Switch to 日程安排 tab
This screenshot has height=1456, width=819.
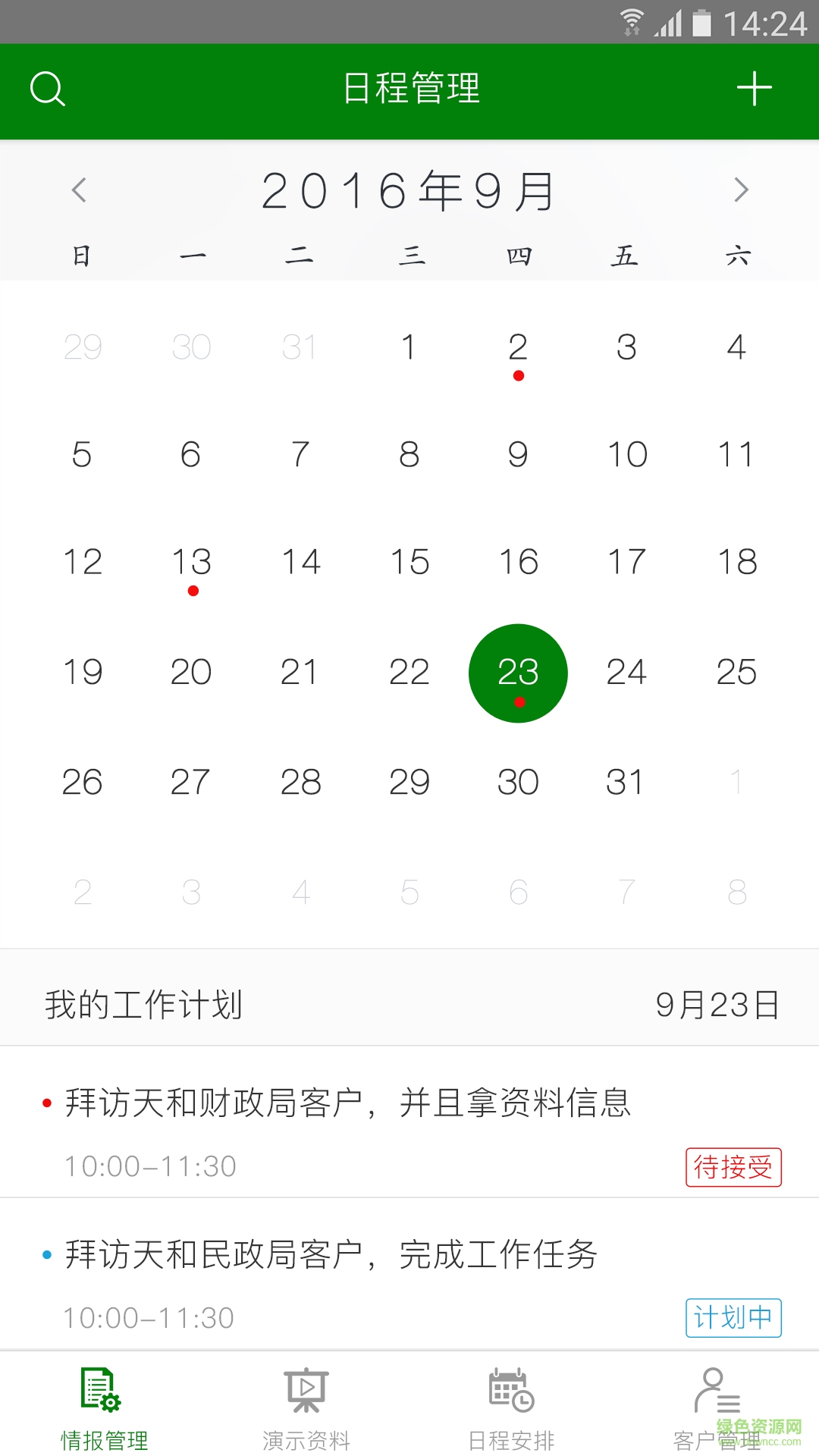[511, 1408]
